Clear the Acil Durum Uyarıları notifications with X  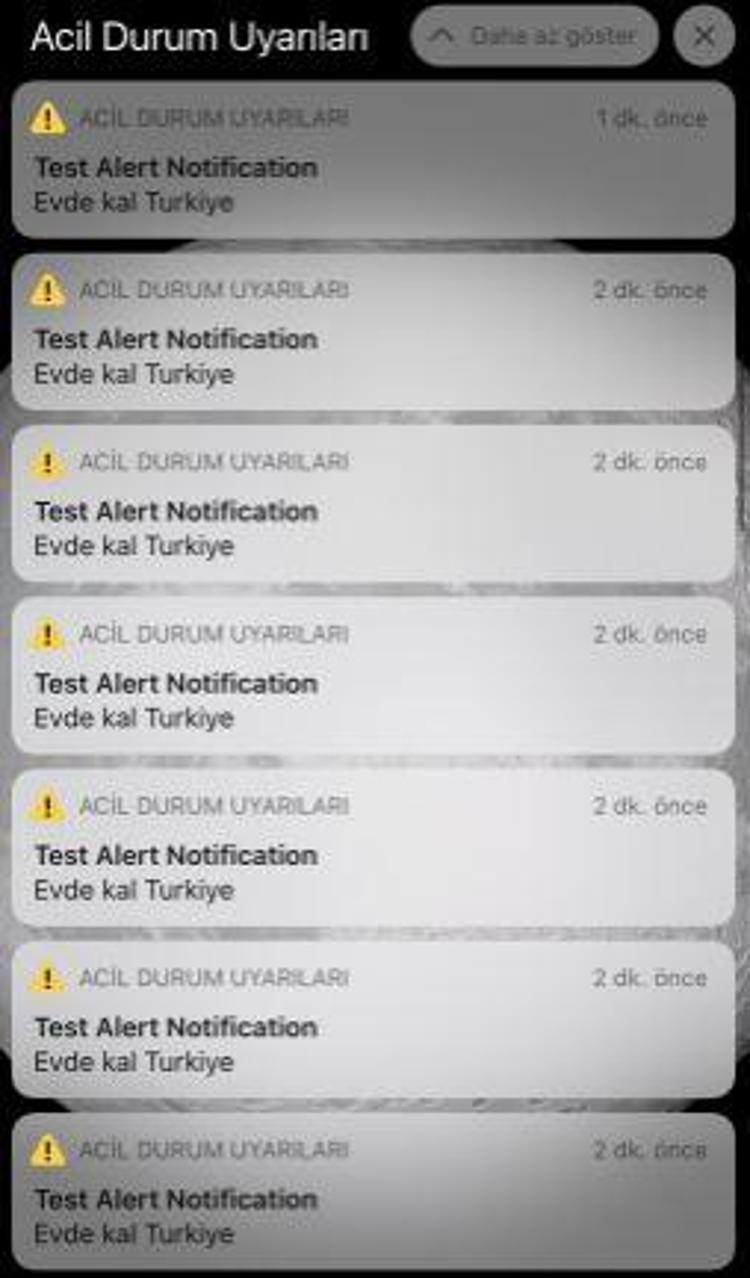click(704, 37)
